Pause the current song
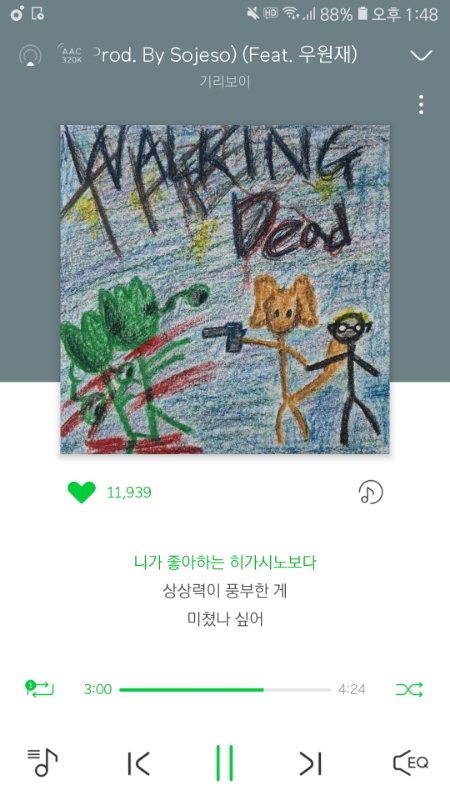450x800 pixels. pyautogui.click(x=224, y=763)
